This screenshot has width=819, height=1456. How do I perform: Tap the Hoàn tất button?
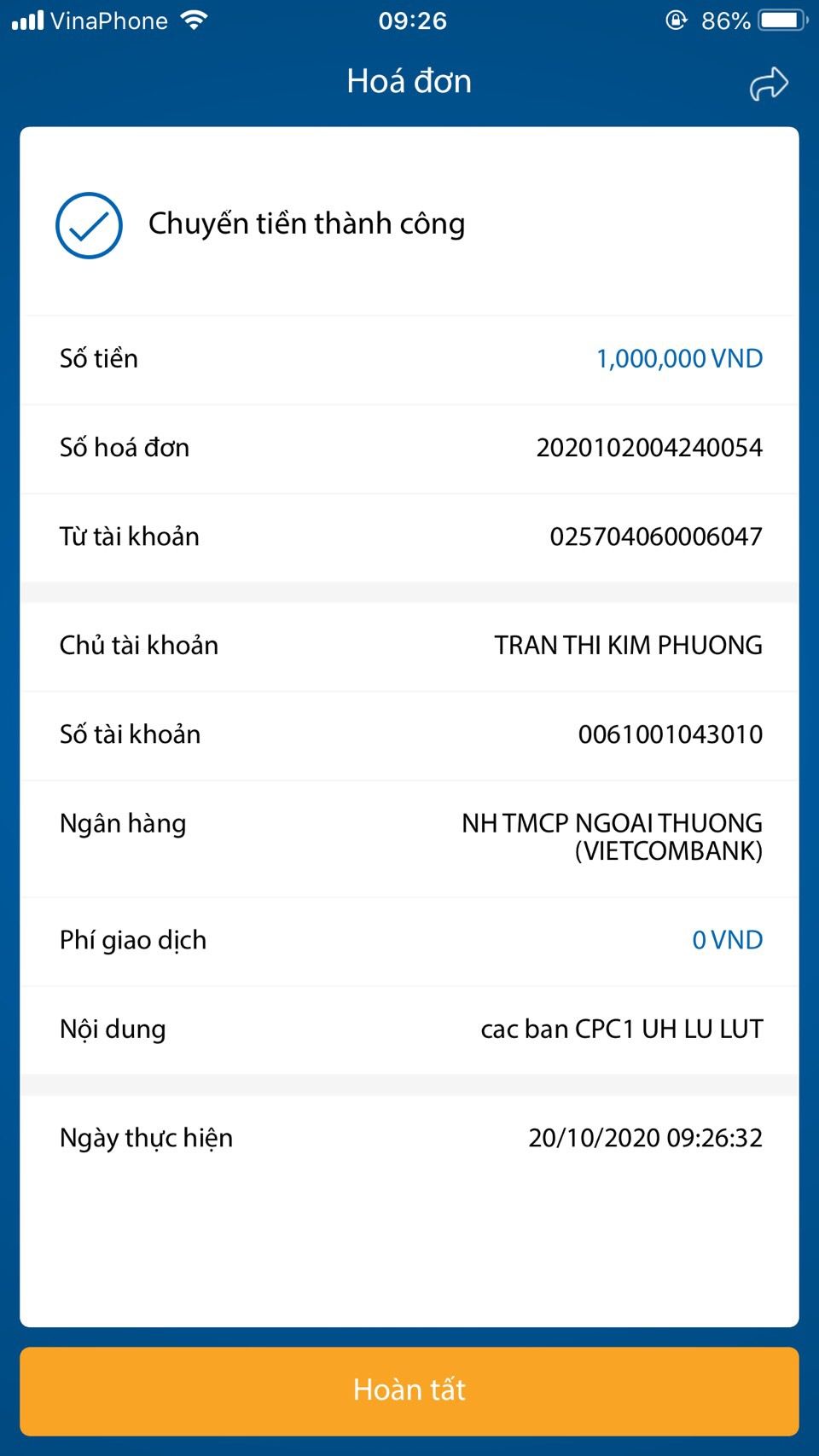pyautogui.click(x=409, y=1390)
